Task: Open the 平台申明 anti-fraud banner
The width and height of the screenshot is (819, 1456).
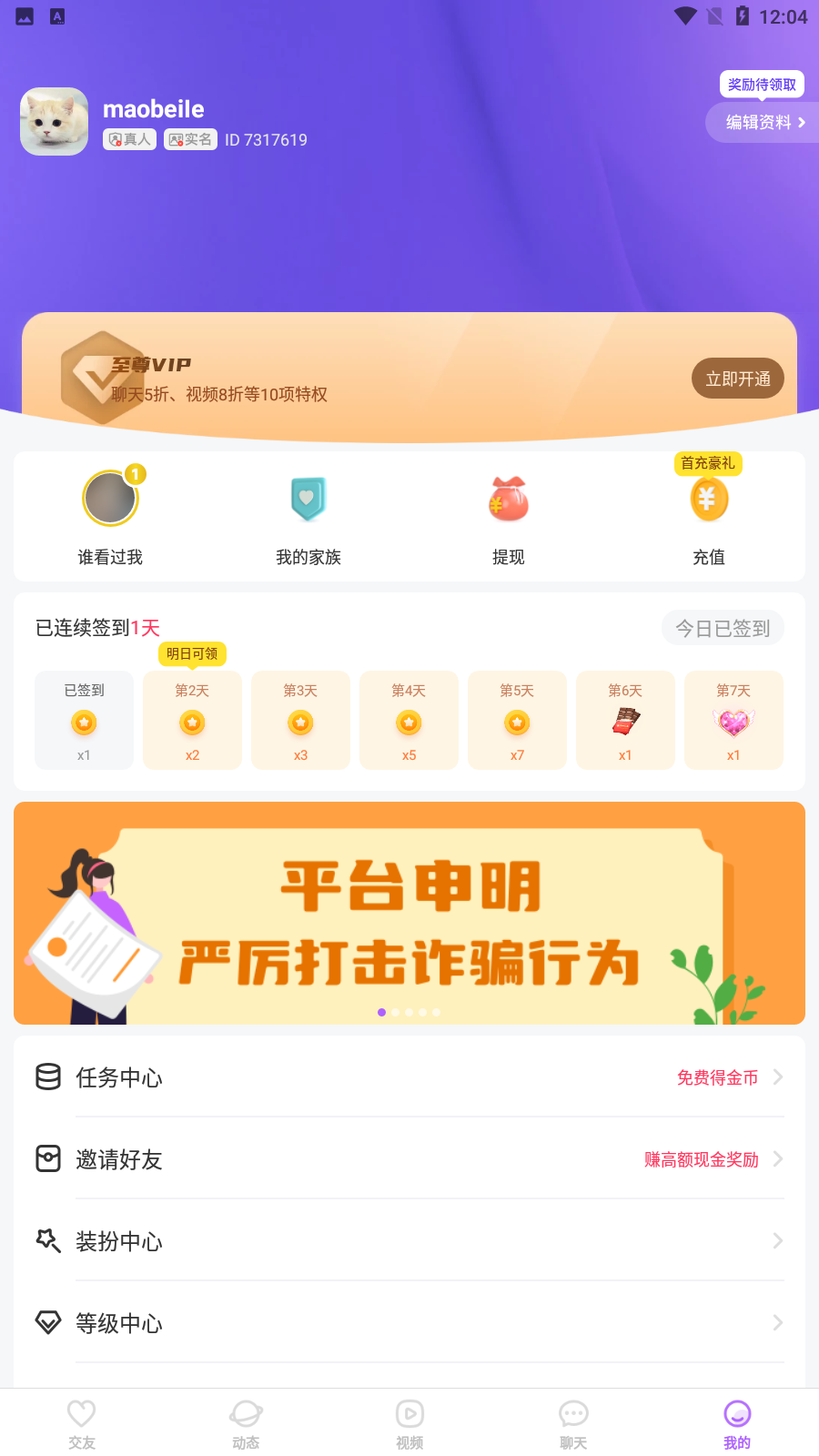Action: pos(409,913)
